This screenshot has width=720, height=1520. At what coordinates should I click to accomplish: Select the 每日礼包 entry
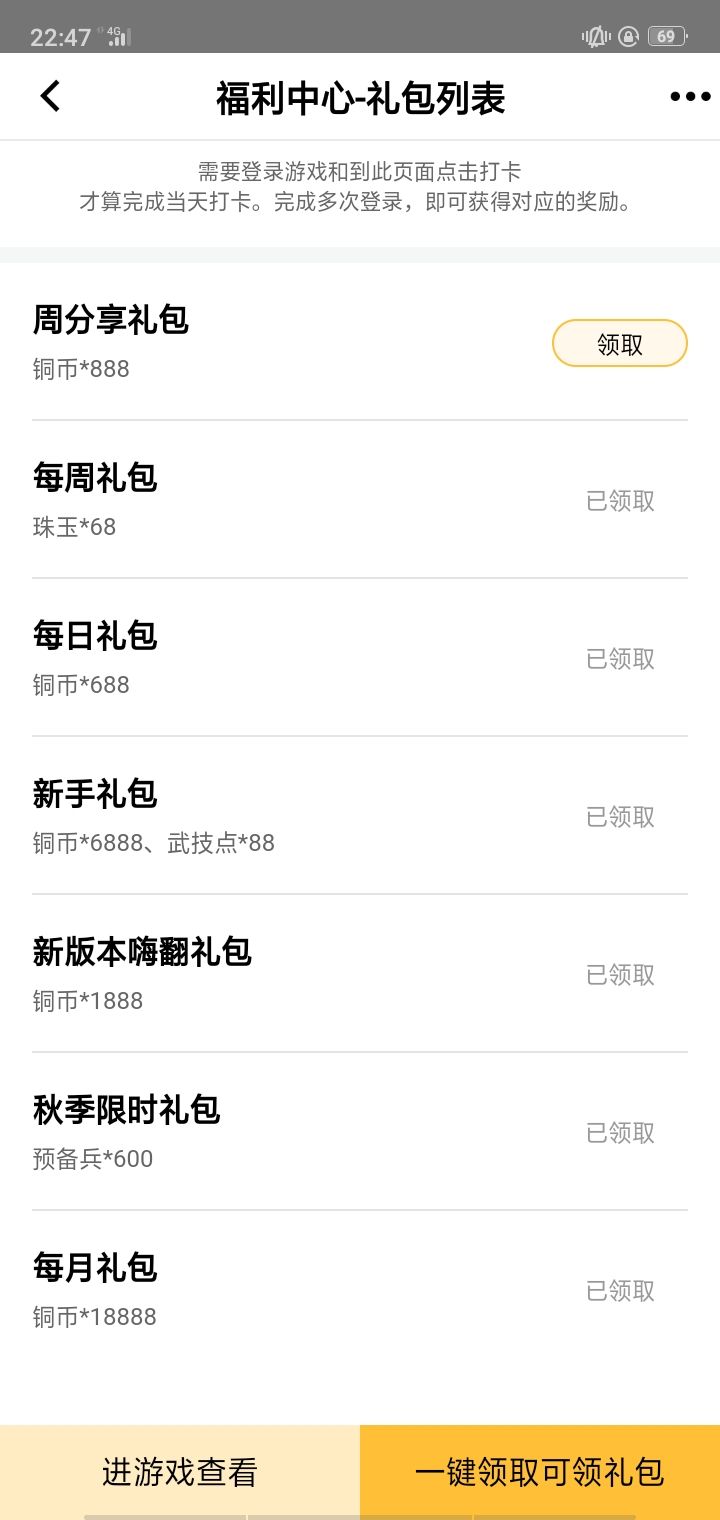pyautogui.click(x=94, y=636)
